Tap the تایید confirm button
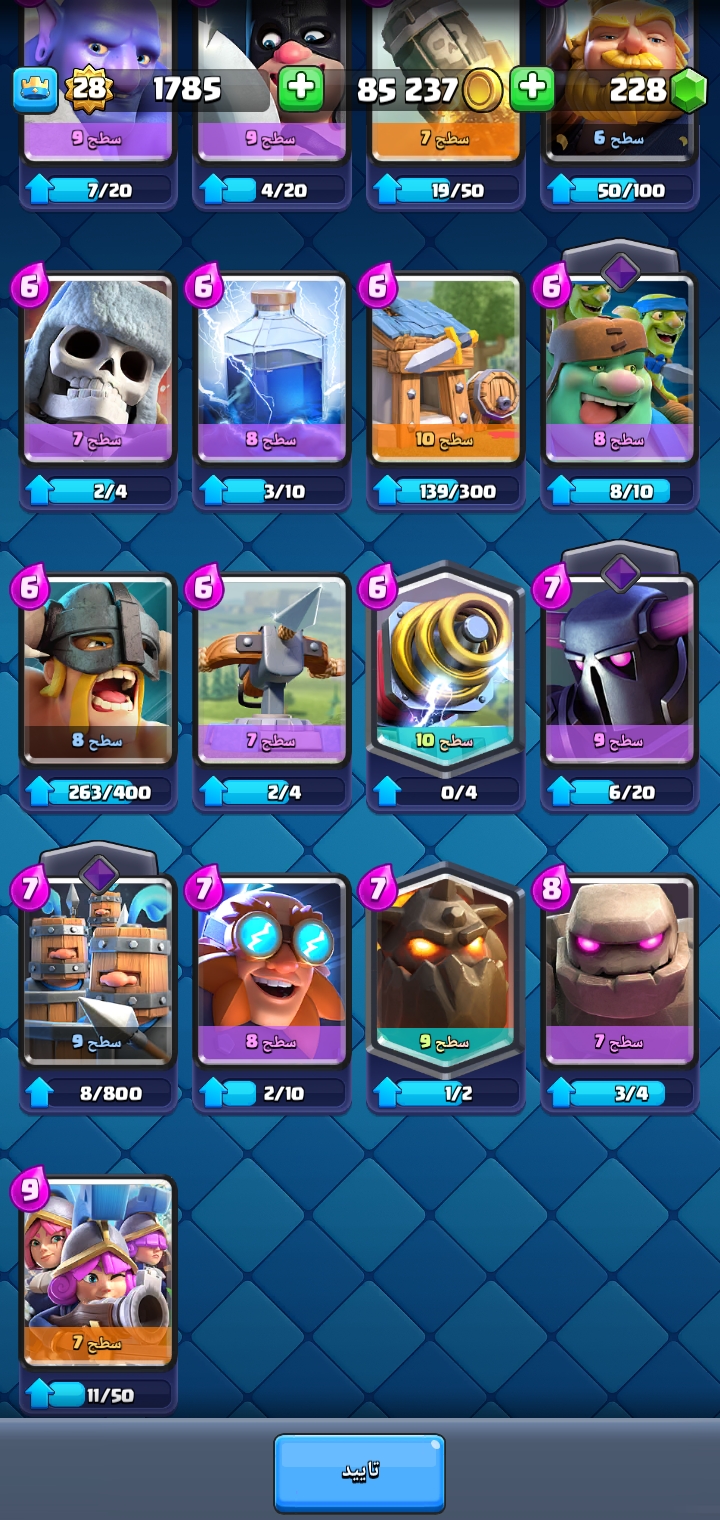The image size is (720, 1520). pyautogui.click(x=359, y=1472)
